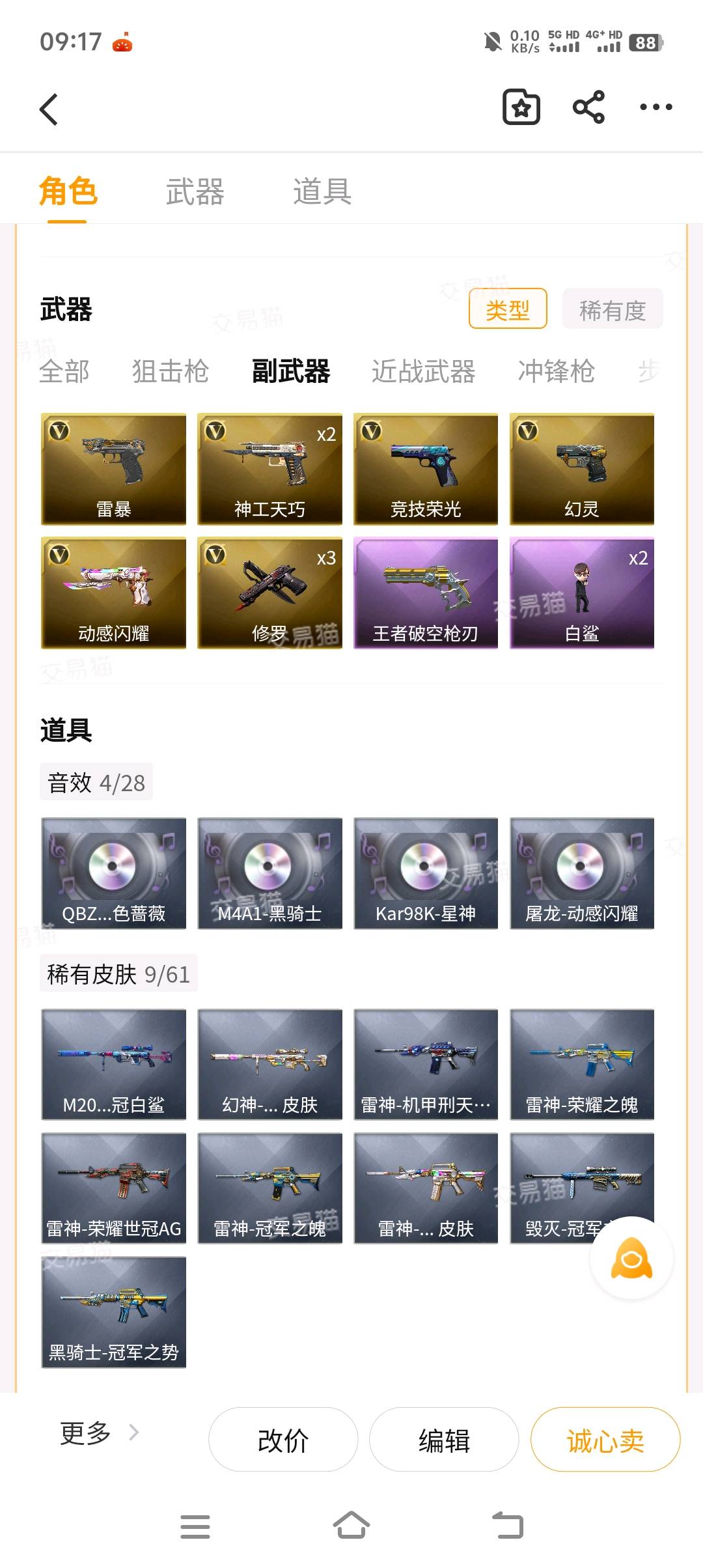Image resolution: width=703 pixels, height=1568 pixels.
Task: Add this listing to favorites
Action: pyautogui.click(x=521, y=107)
